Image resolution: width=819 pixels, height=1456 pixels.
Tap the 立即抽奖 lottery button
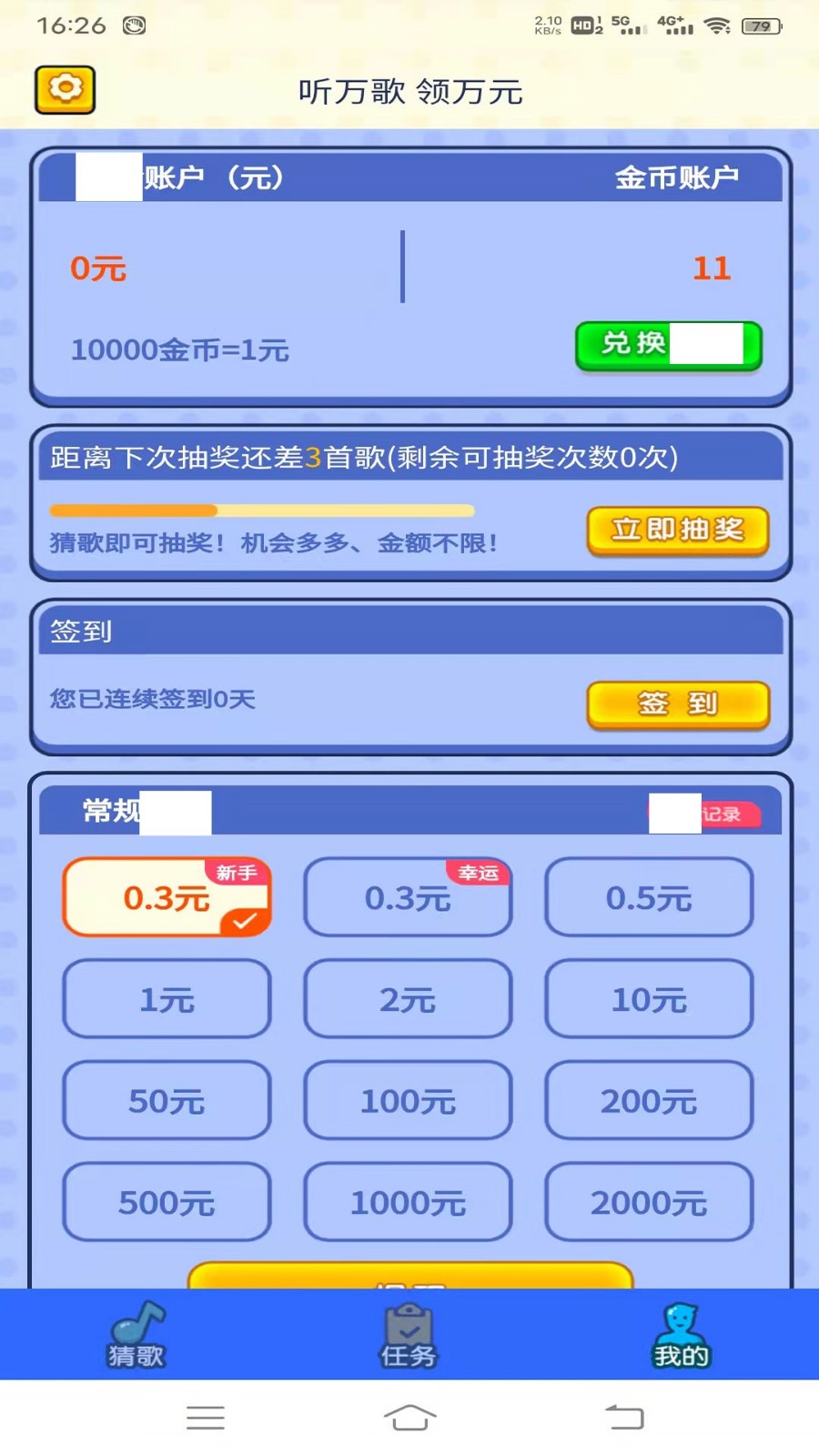pos(678,530)
